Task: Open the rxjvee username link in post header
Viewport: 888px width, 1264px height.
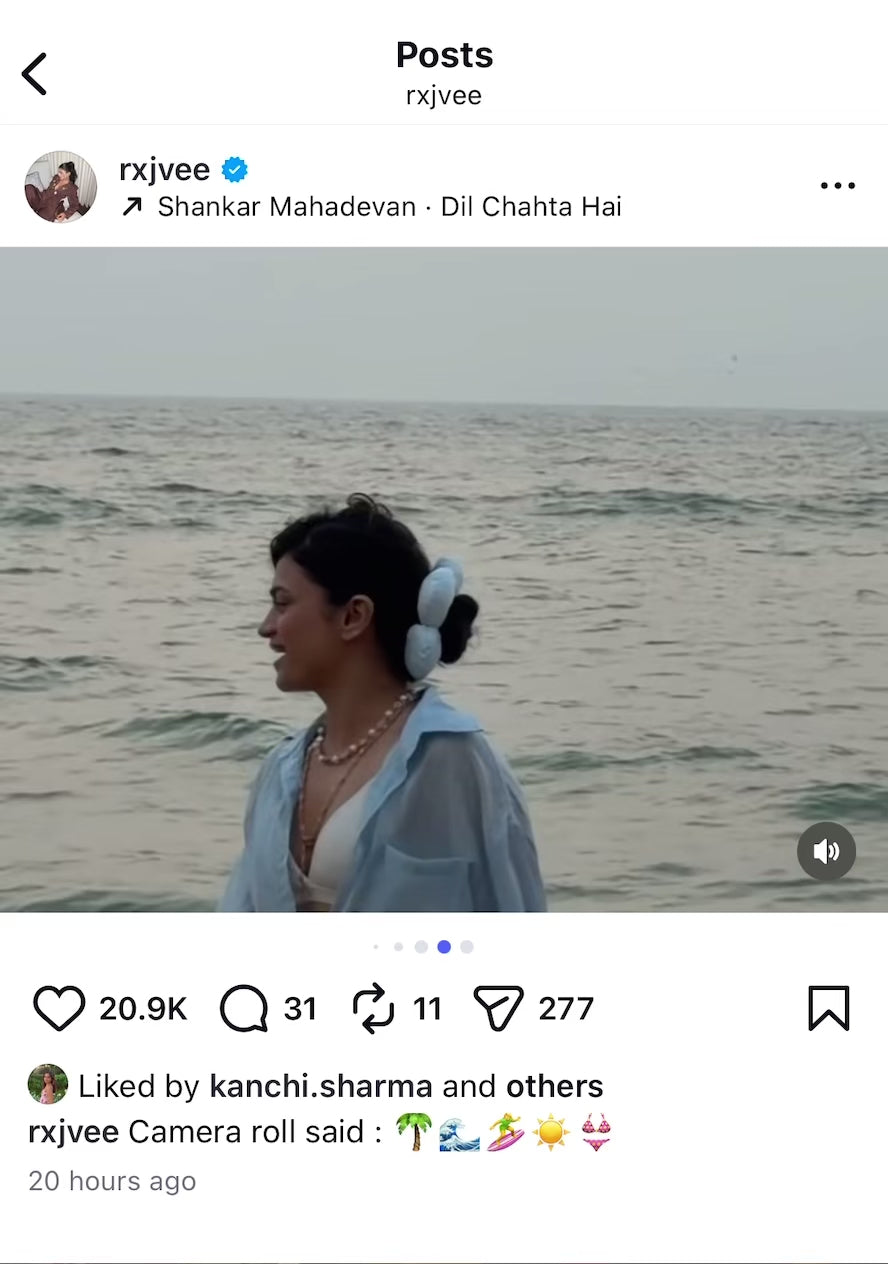Action: click(x=164, y=170)
